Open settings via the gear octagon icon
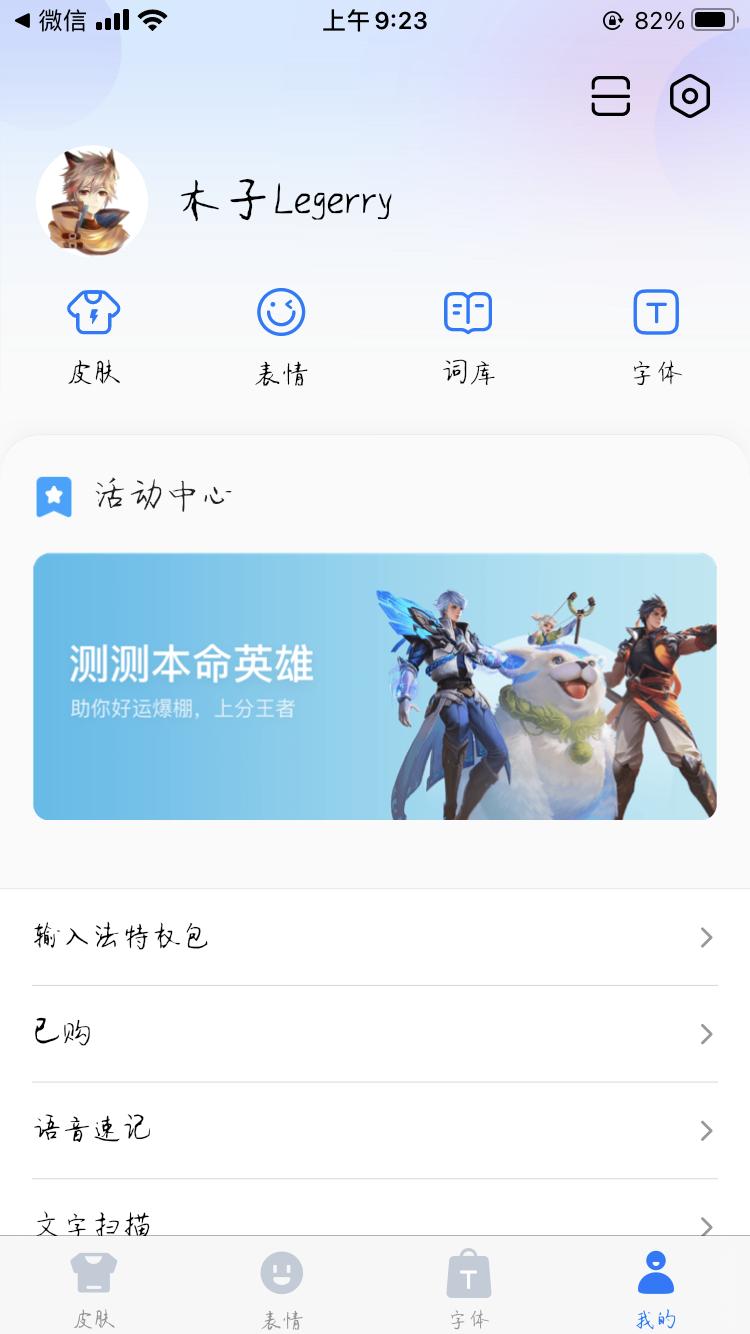 689,96
